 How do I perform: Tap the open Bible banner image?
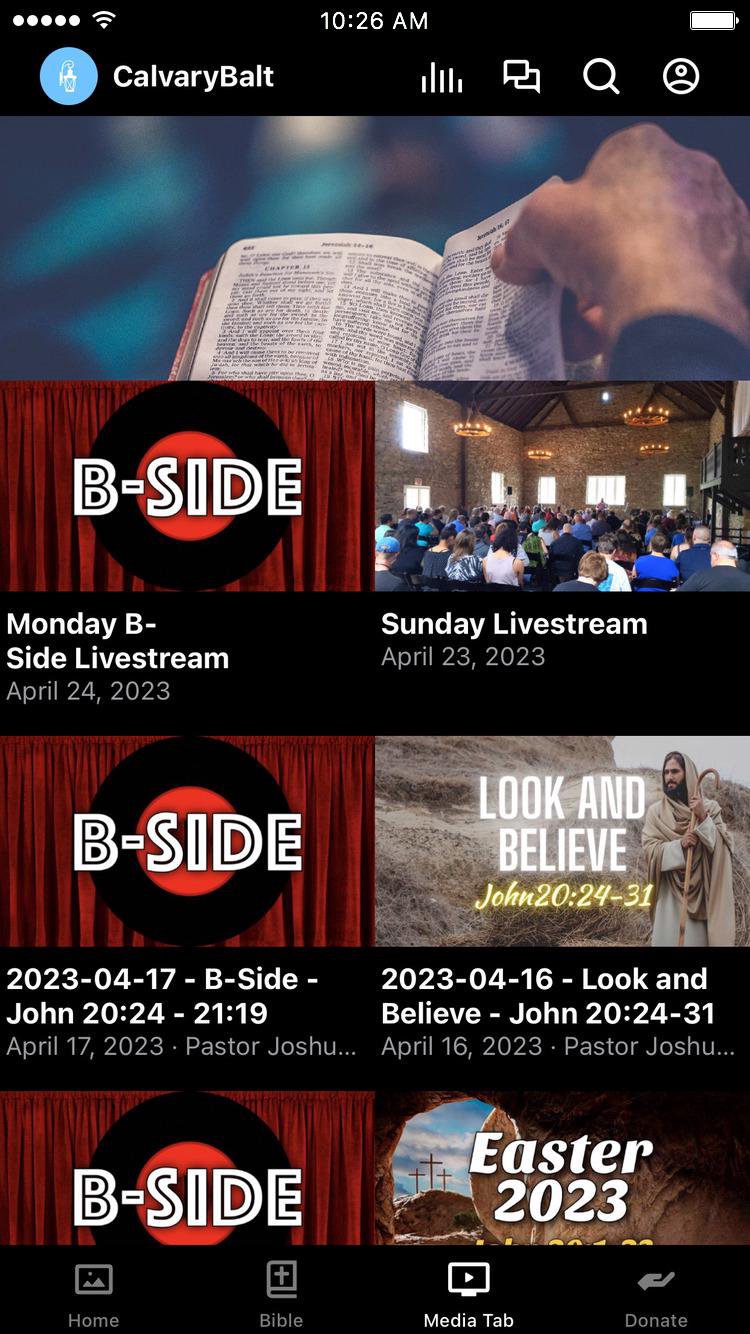tap(375, 248)
